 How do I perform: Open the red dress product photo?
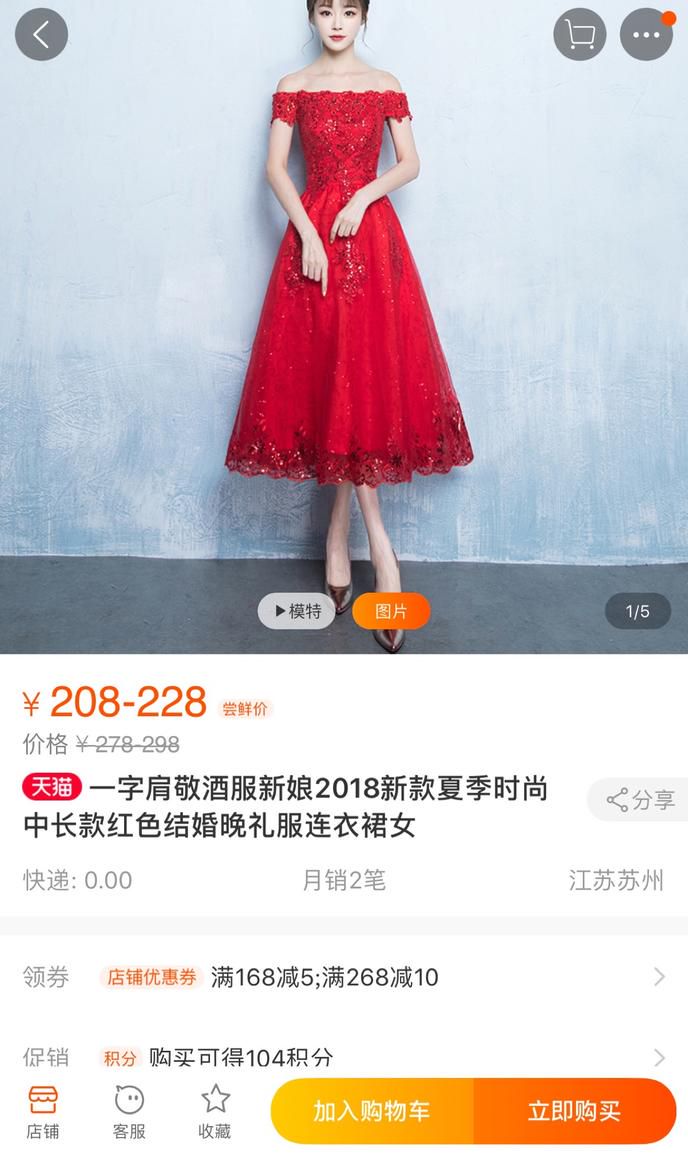344,327
